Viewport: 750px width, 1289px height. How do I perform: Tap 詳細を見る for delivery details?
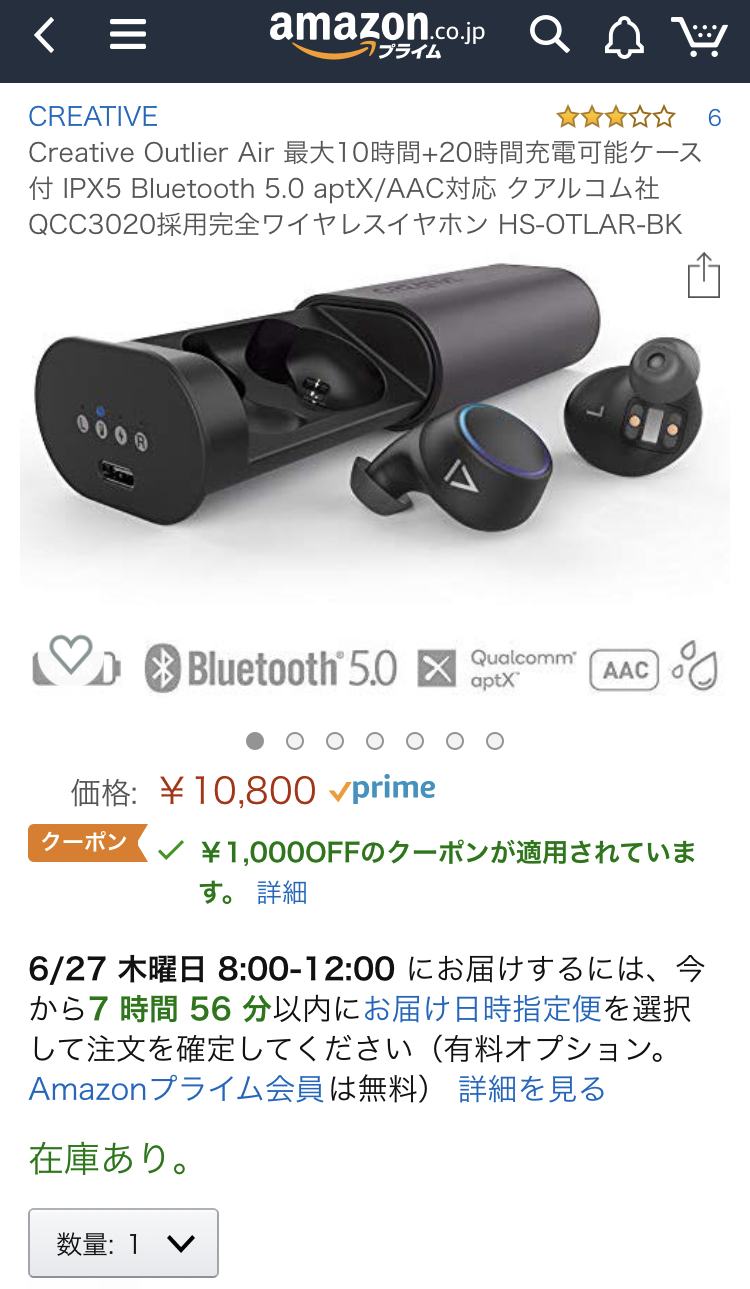532,1088
